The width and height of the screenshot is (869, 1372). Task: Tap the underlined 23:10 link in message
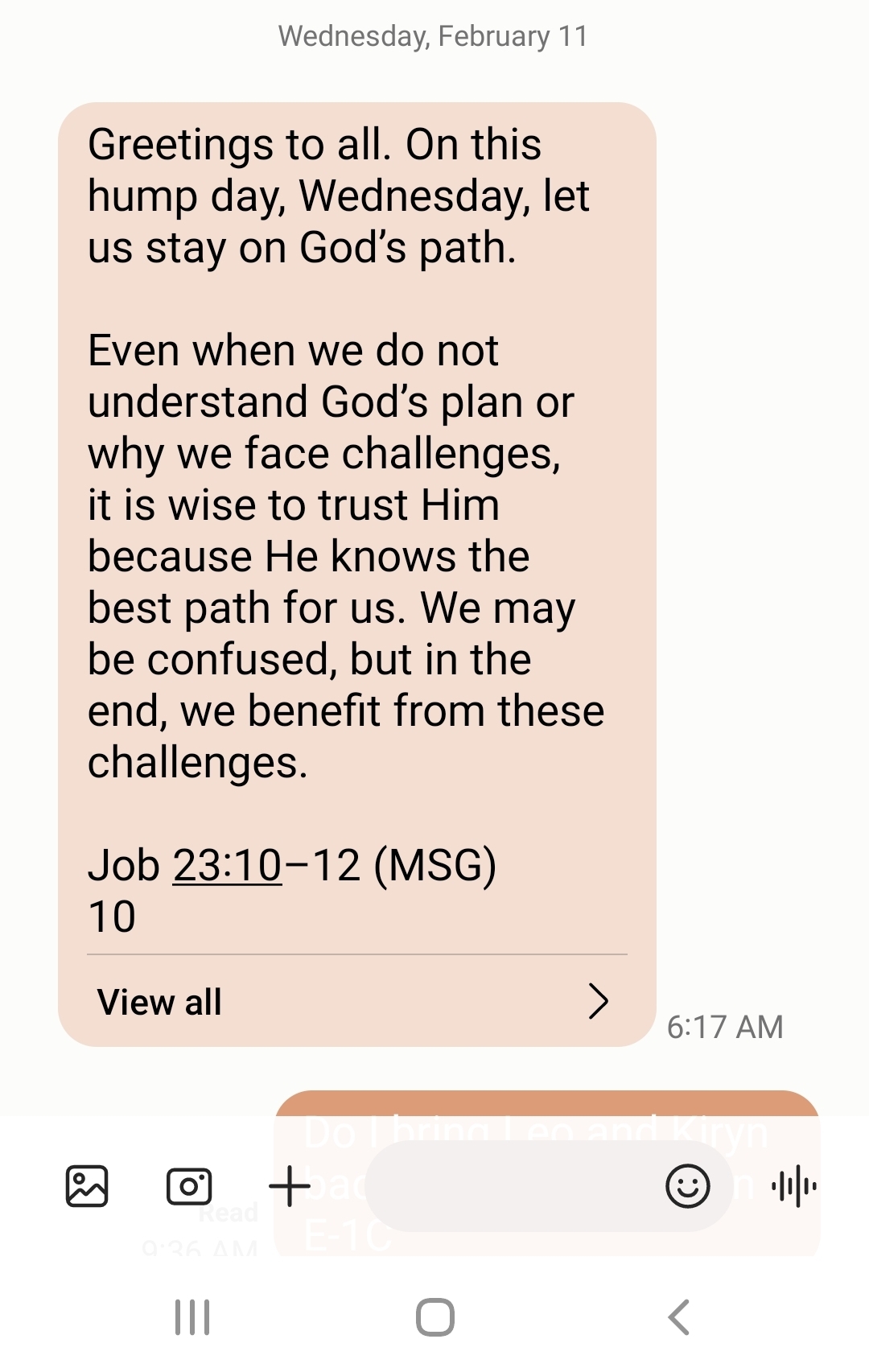pyautogui.click(x=228, y=866)
